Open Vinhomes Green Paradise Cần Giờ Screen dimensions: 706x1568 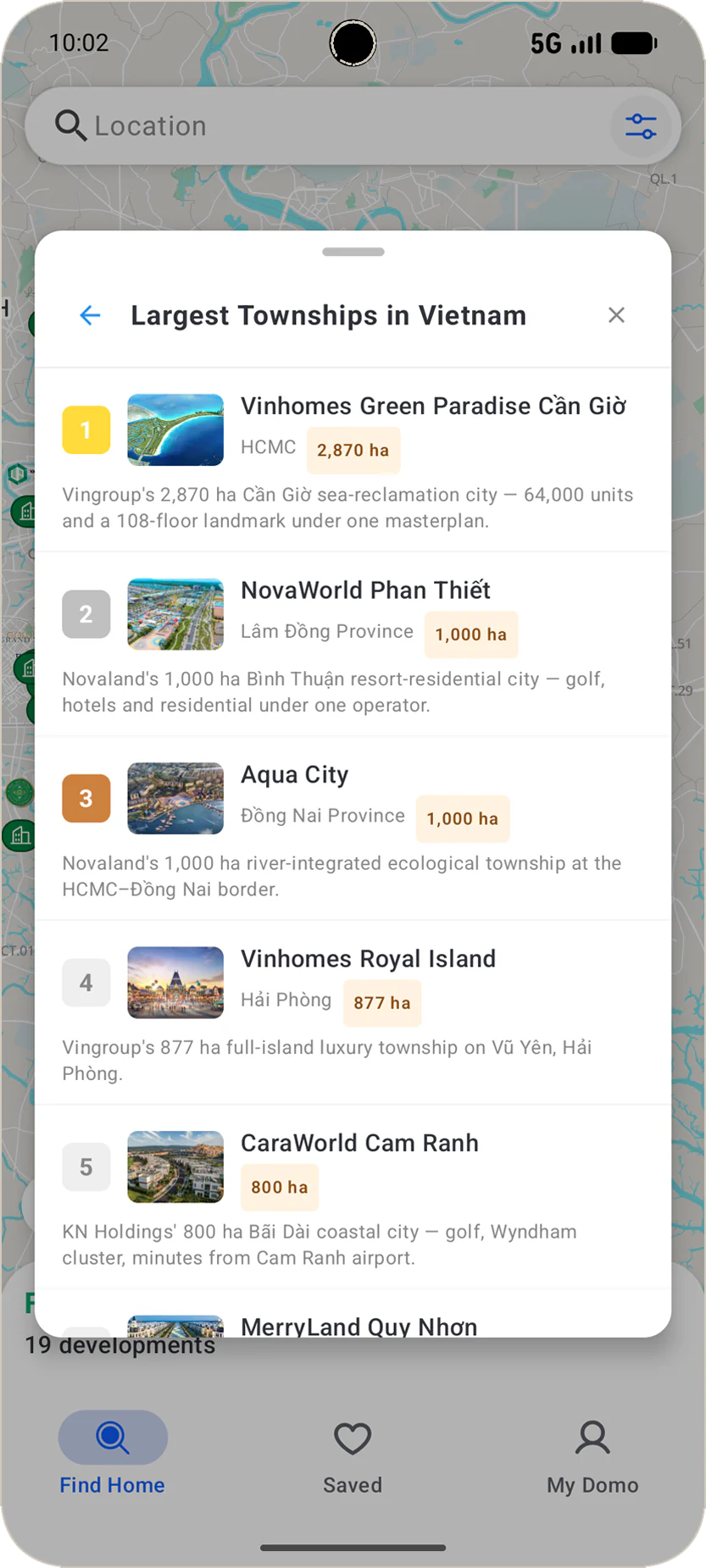click(x=353, y=460)
